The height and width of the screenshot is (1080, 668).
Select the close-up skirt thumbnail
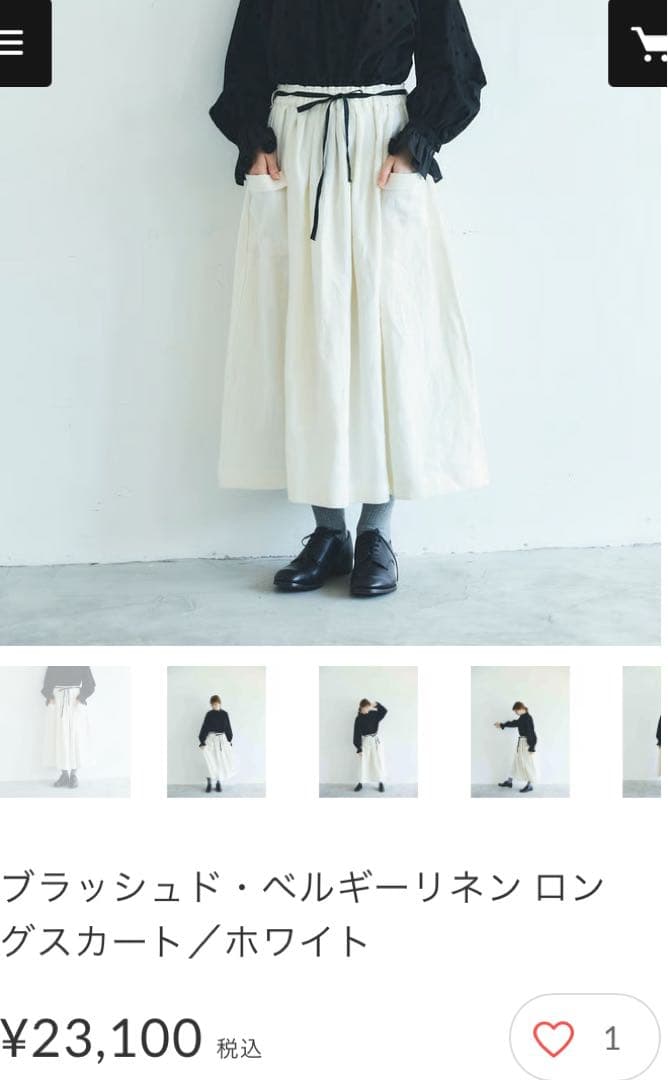[x=66, y=731]
